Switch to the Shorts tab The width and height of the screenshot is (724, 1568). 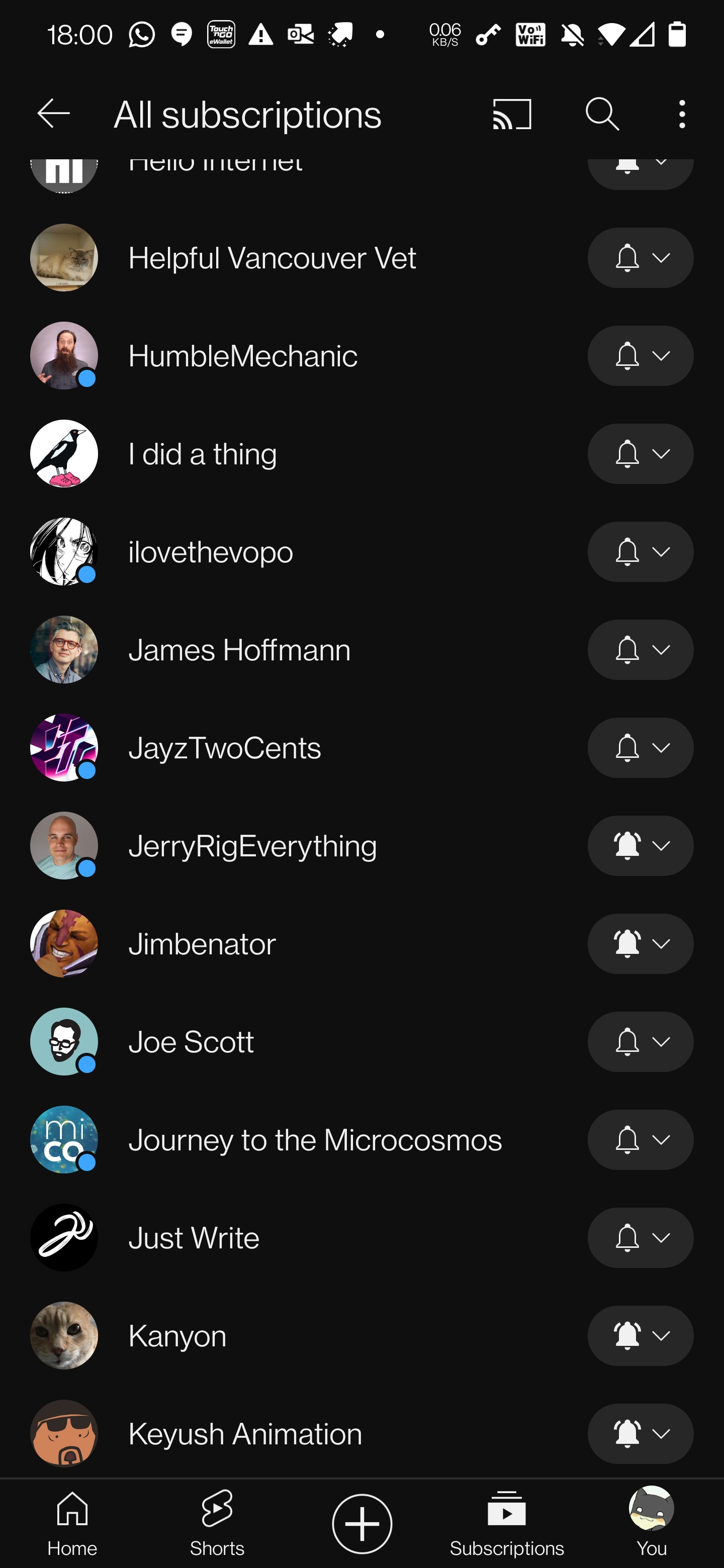(217, 1524)
